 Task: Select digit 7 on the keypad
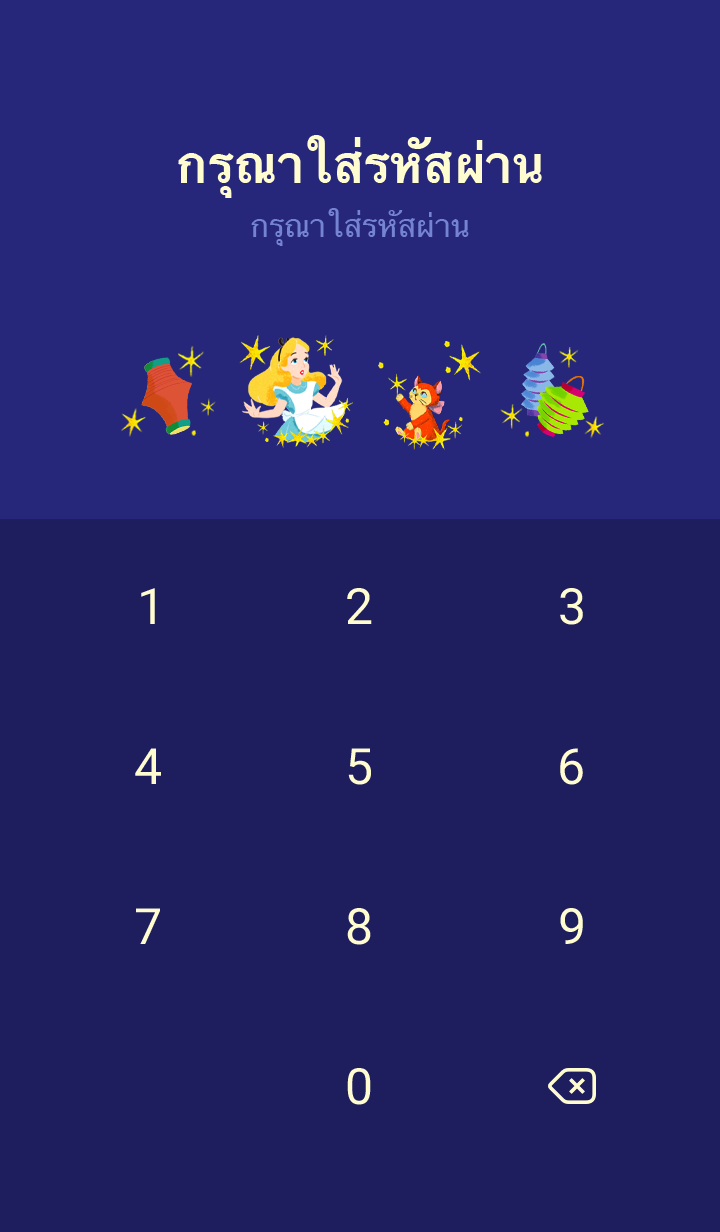(148, 927)
